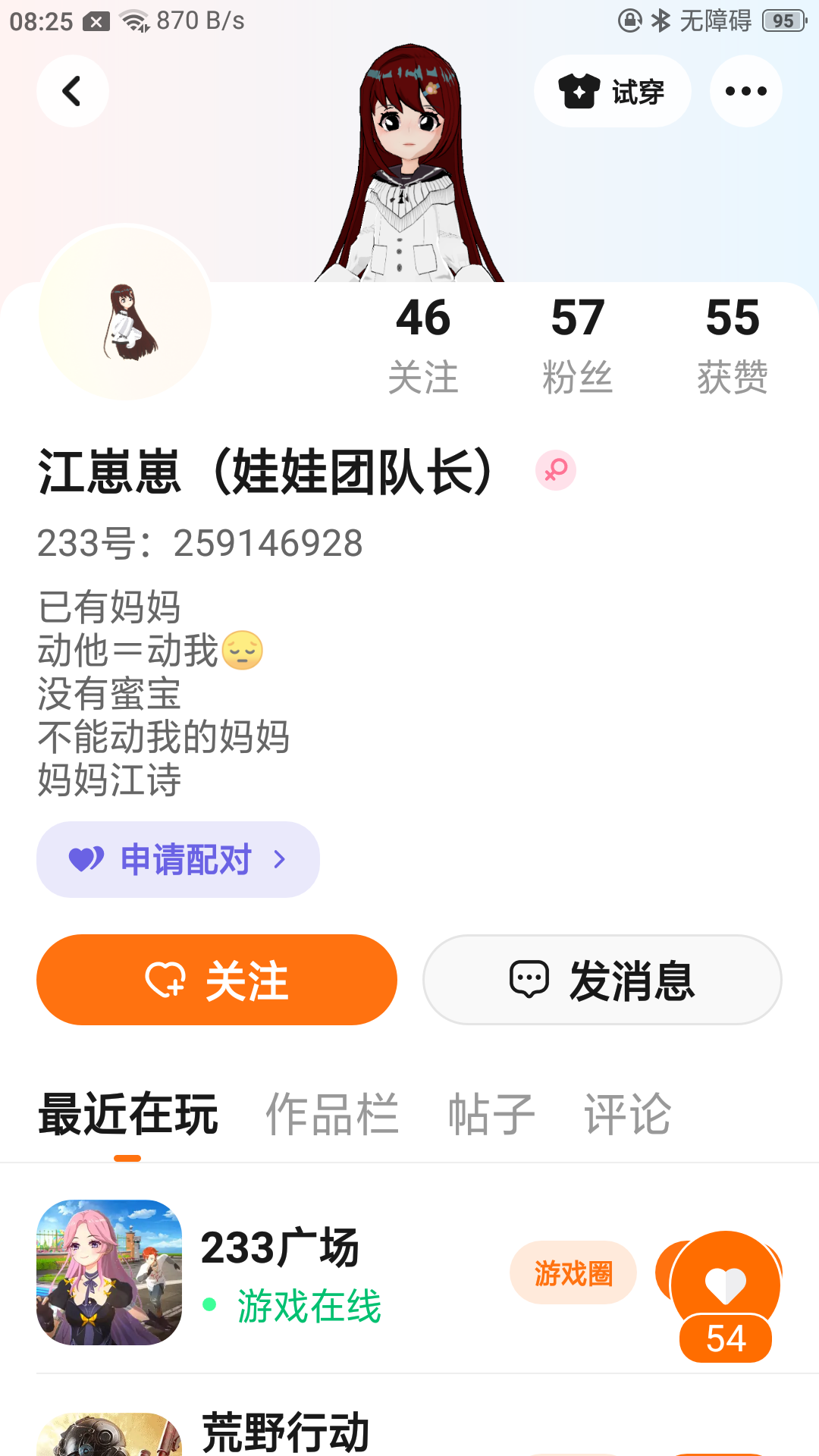Go back using the top-left arrow
Image resolution: width=819 pixels, height=1456 pixels.
72,91
